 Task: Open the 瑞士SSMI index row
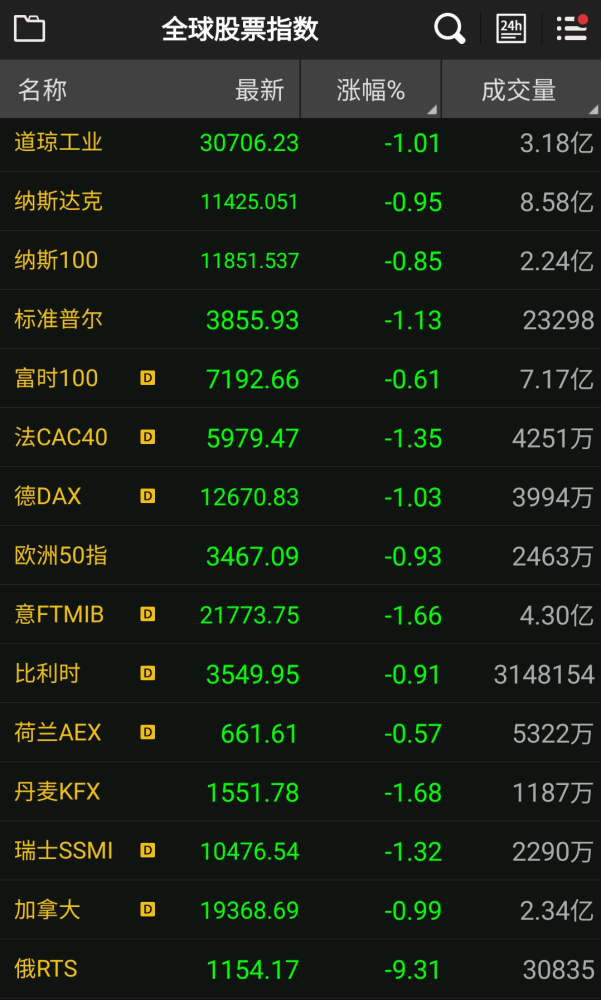[300, 851]
